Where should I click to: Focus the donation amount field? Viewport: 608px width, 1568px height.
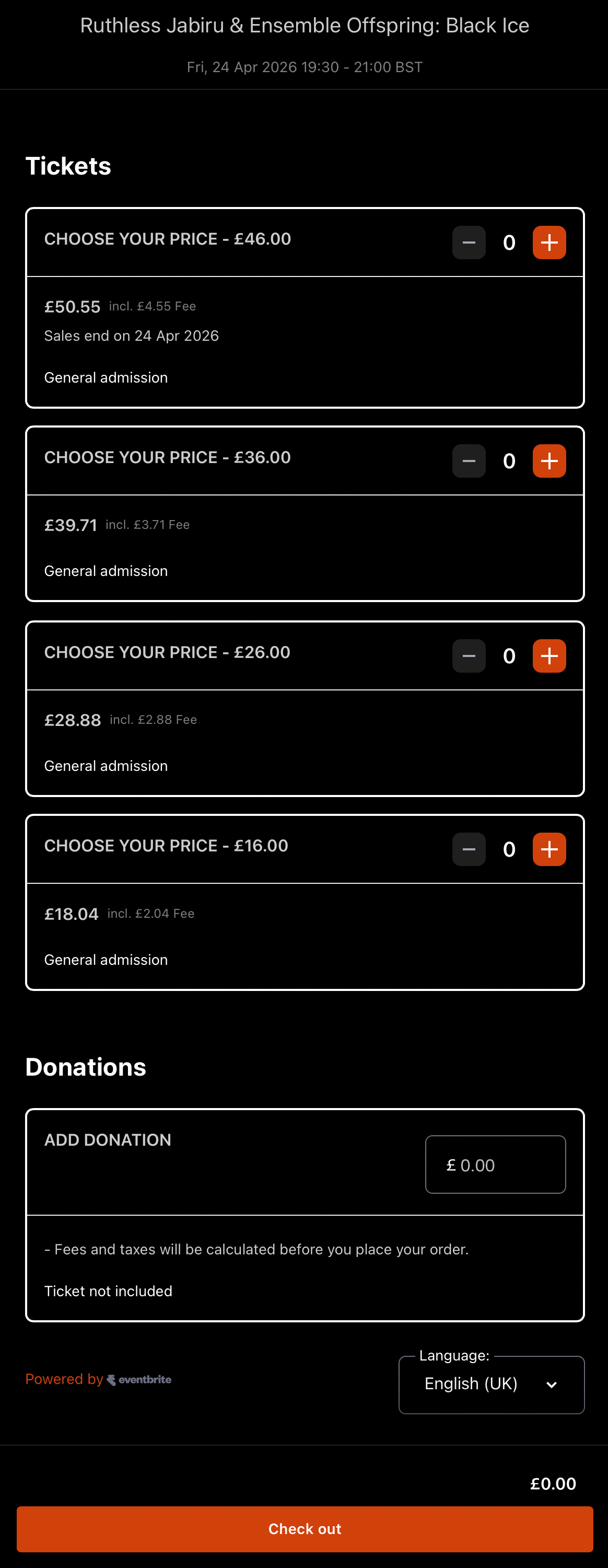pyautogui.click(x=495, y=1165)
